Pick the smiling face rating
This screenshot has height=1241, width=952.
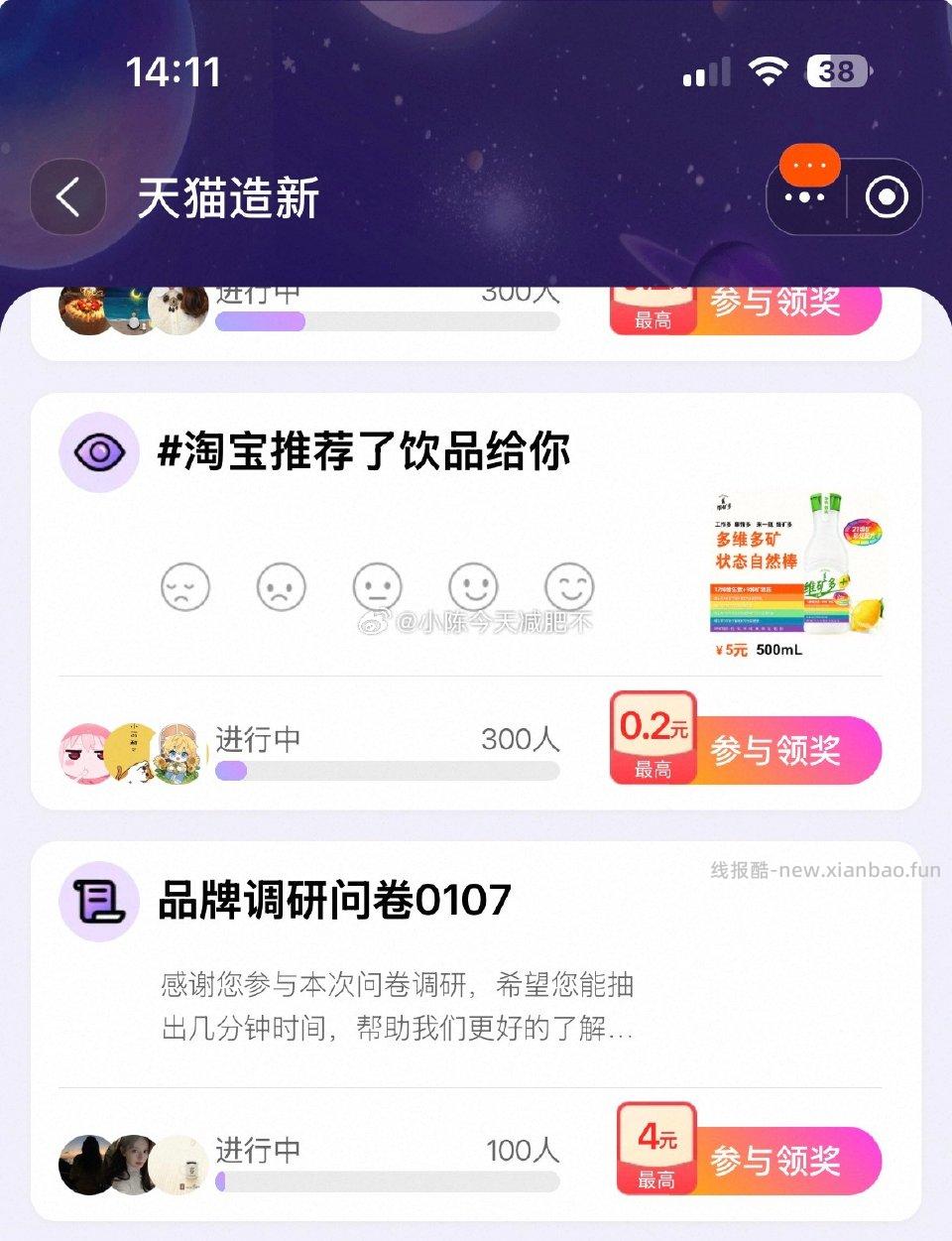(474, 586)
